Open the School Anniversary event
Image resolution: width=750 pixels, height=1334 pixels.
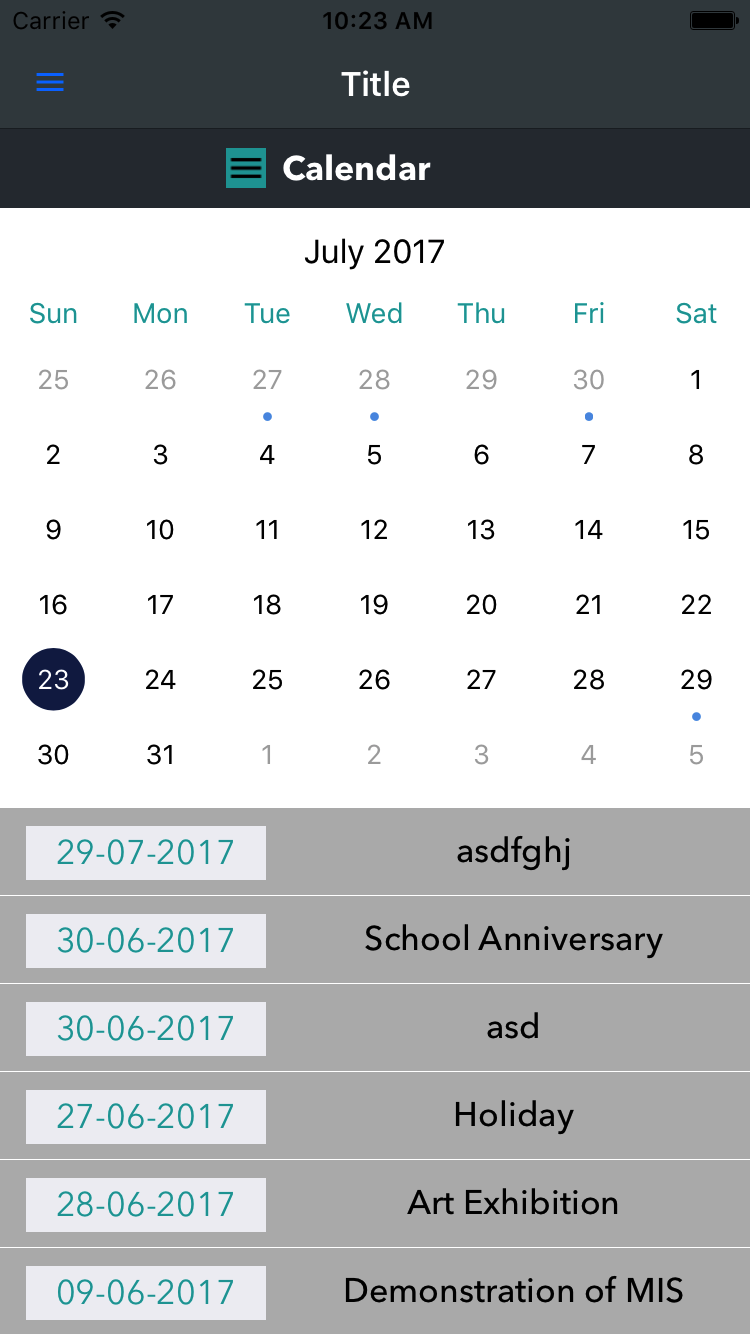click(x=375, y=940)
